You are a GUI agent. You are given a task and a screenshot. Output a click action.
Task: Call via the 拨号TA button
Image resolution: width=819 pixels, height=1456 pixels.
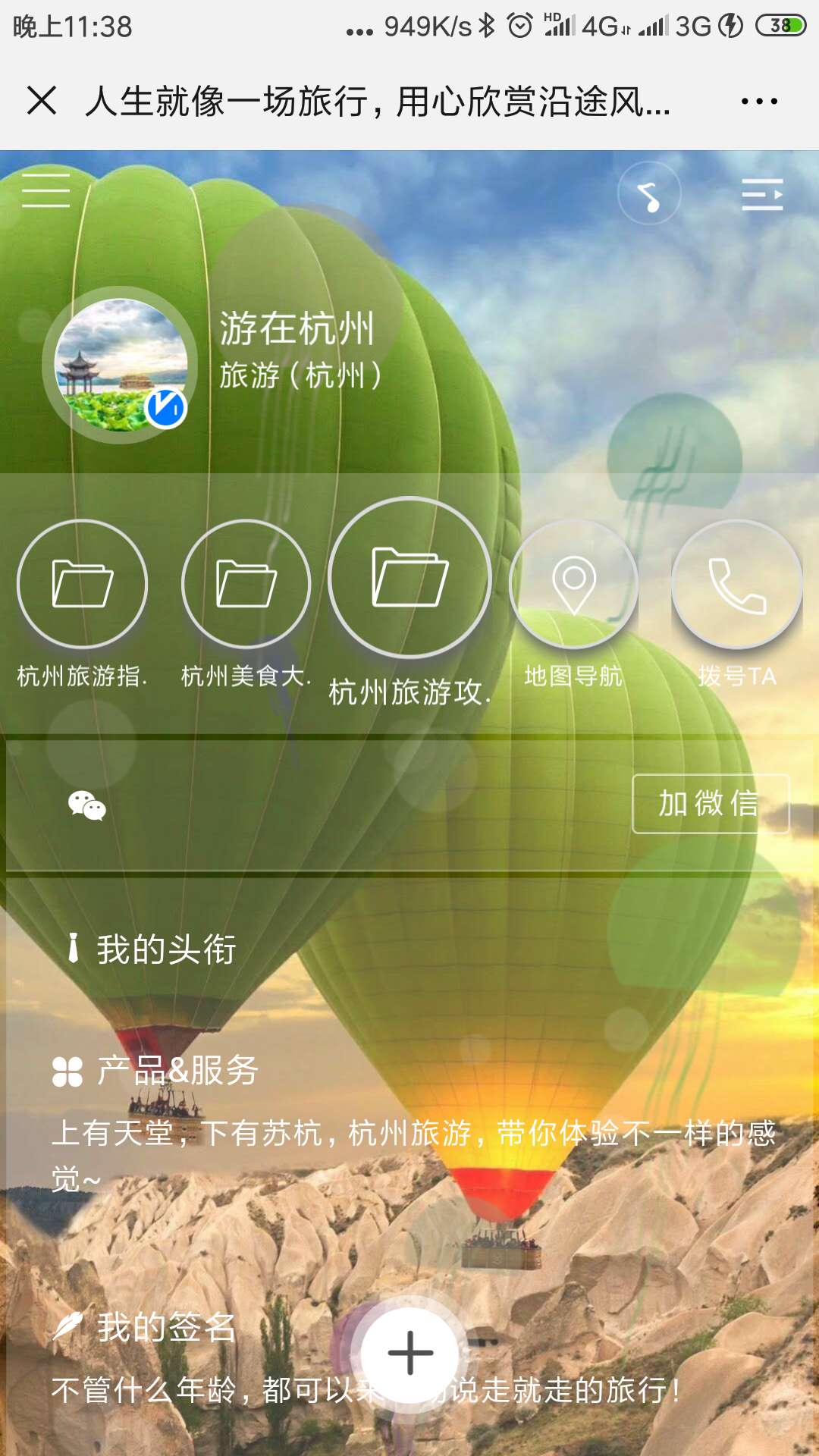[736, 584]
